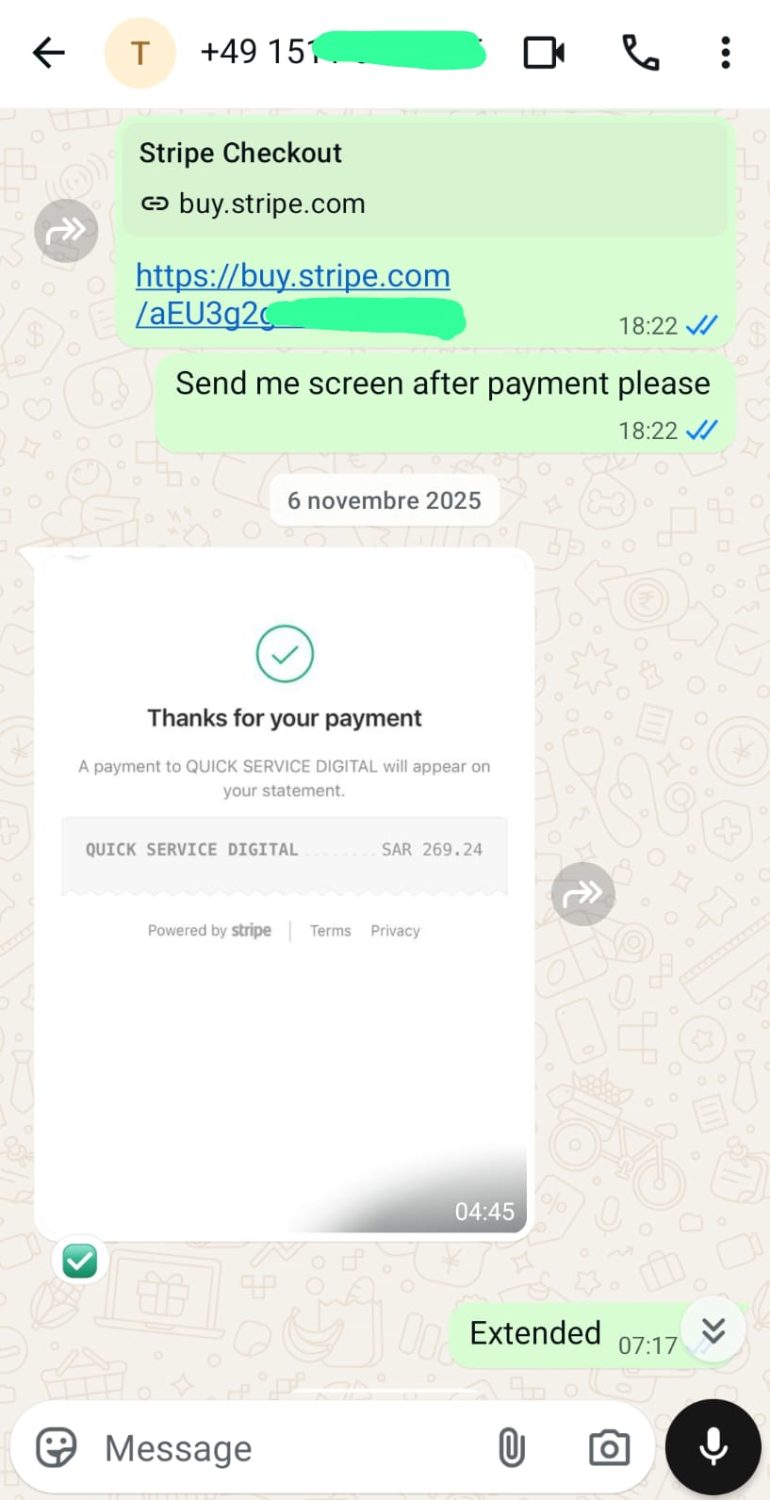Forward the payment receipt image
This screenshot has width=770, height=1500.
(x=583, y=893)
